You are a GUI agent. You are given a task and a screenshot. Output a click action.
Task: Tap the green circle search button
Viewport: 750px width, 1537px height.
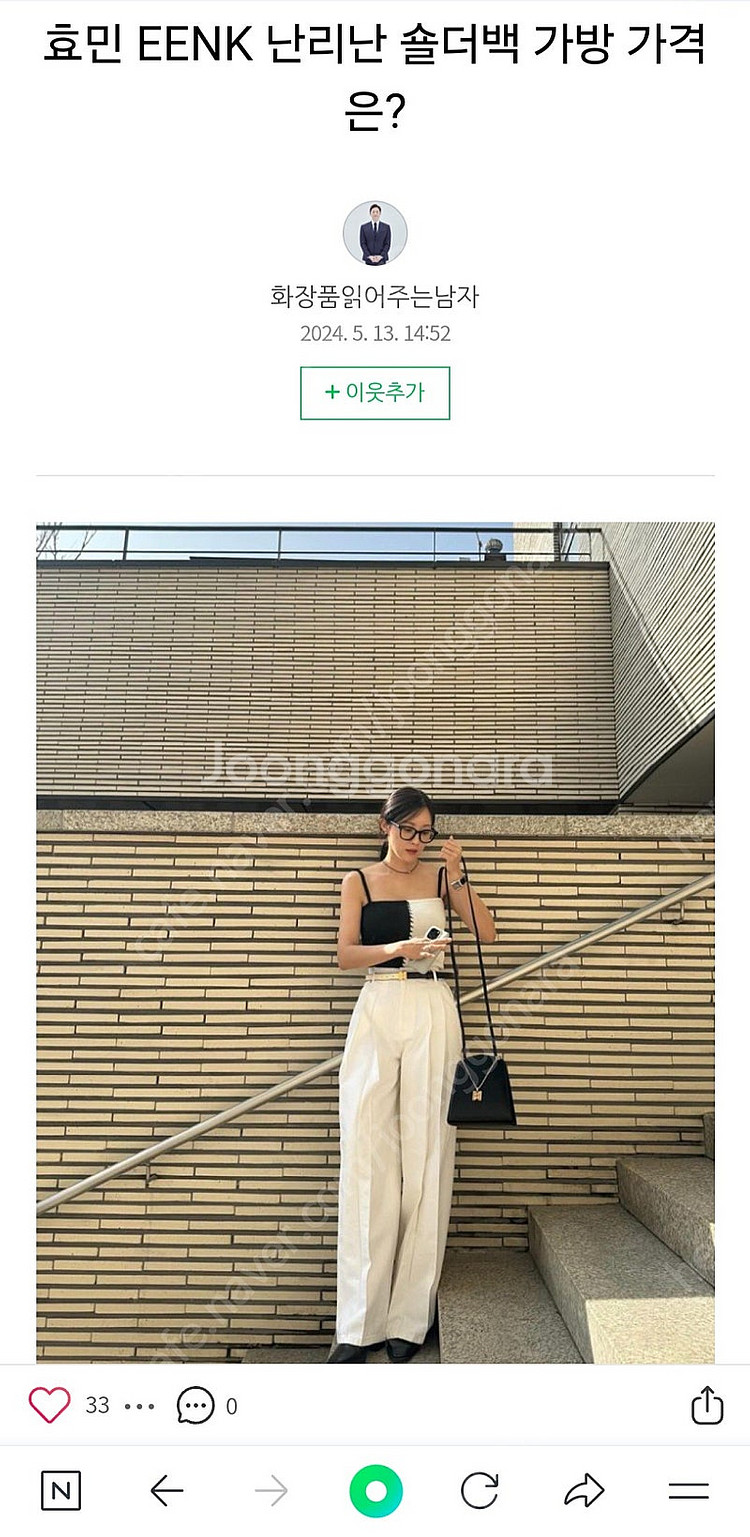[x=376, y=1492]
